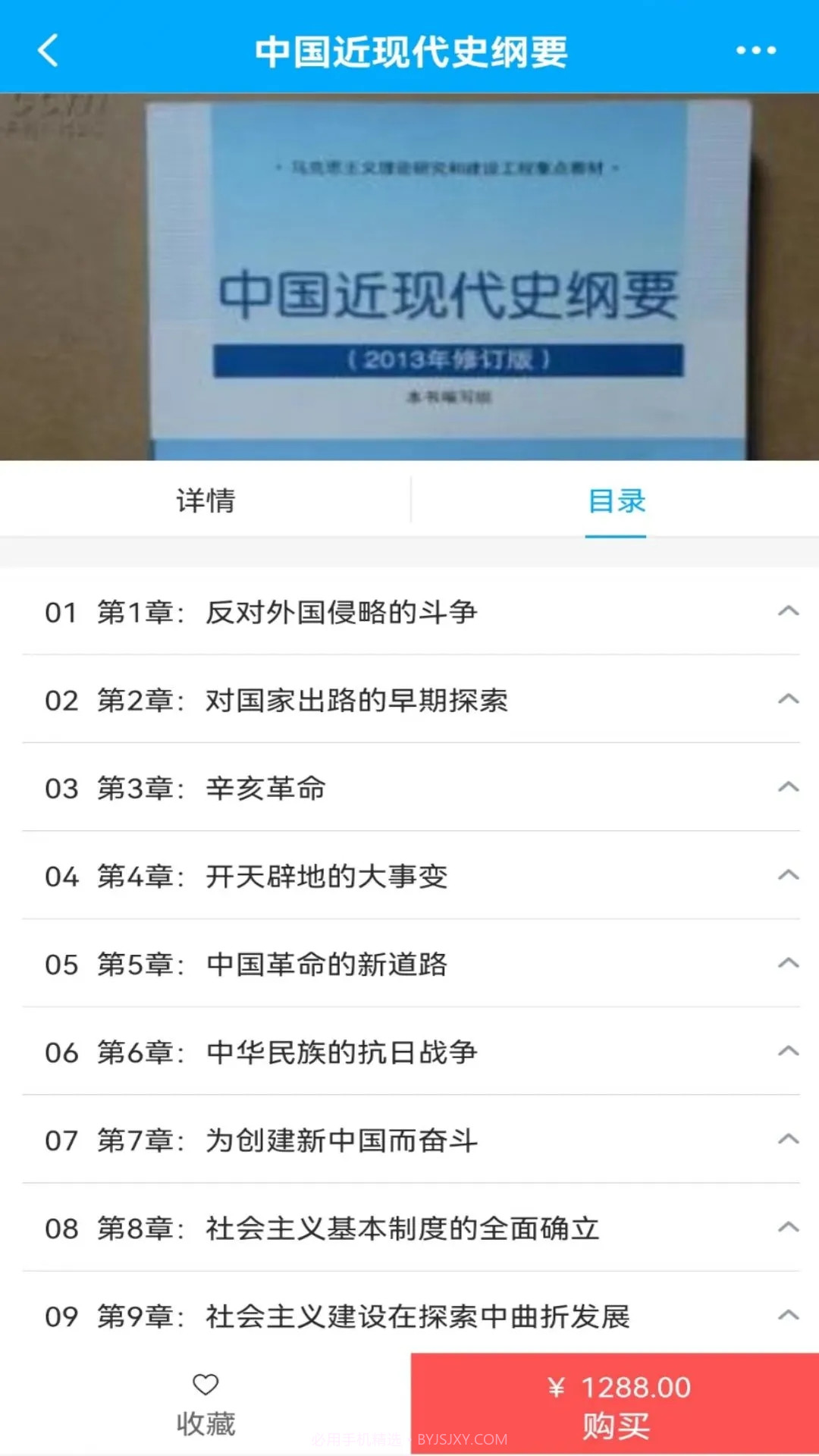Tap the red 购买 buy button

(614, 1426)
